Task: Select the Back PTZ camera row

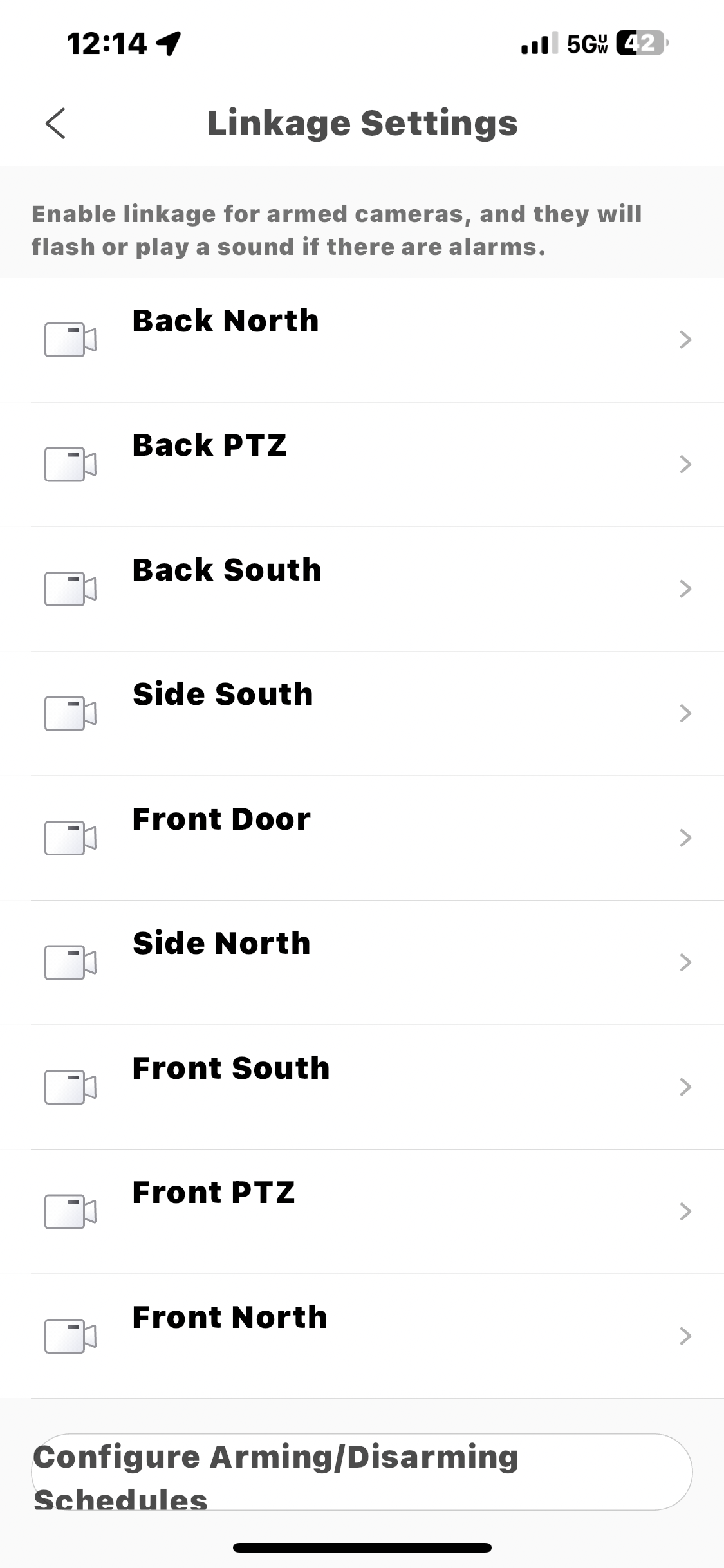Action: (362, 464)
